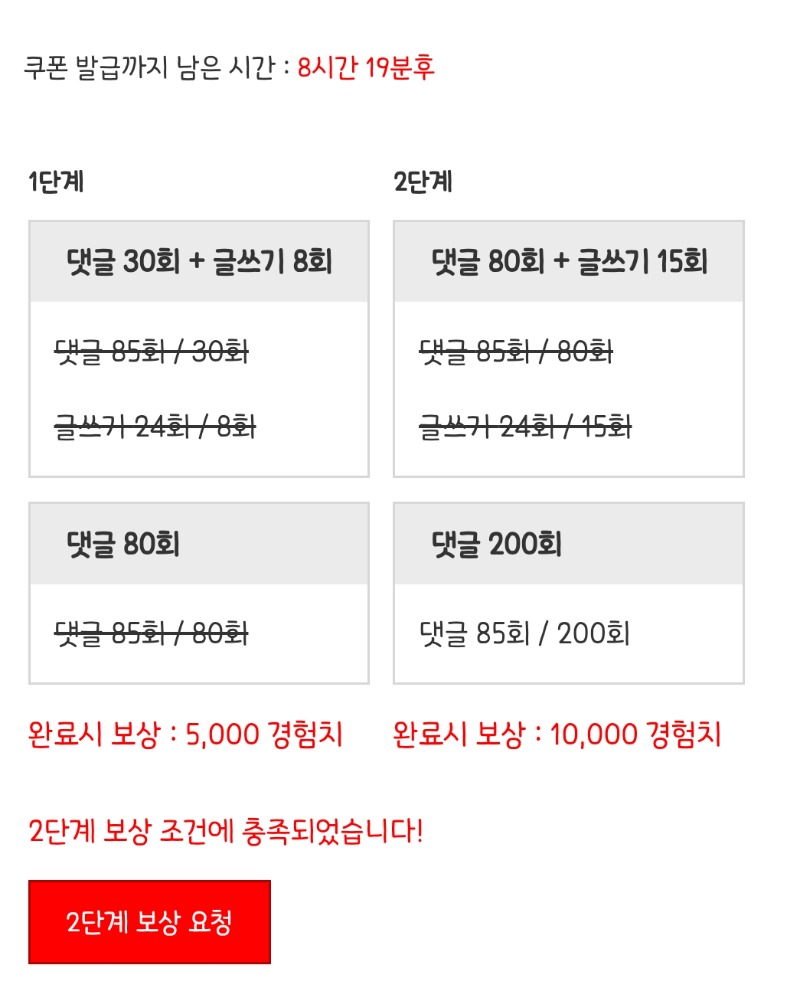The height and width of the screenshot is (988, 800).
Task: Click the 댓글 200회 mission card header
Action: point(569,543)
